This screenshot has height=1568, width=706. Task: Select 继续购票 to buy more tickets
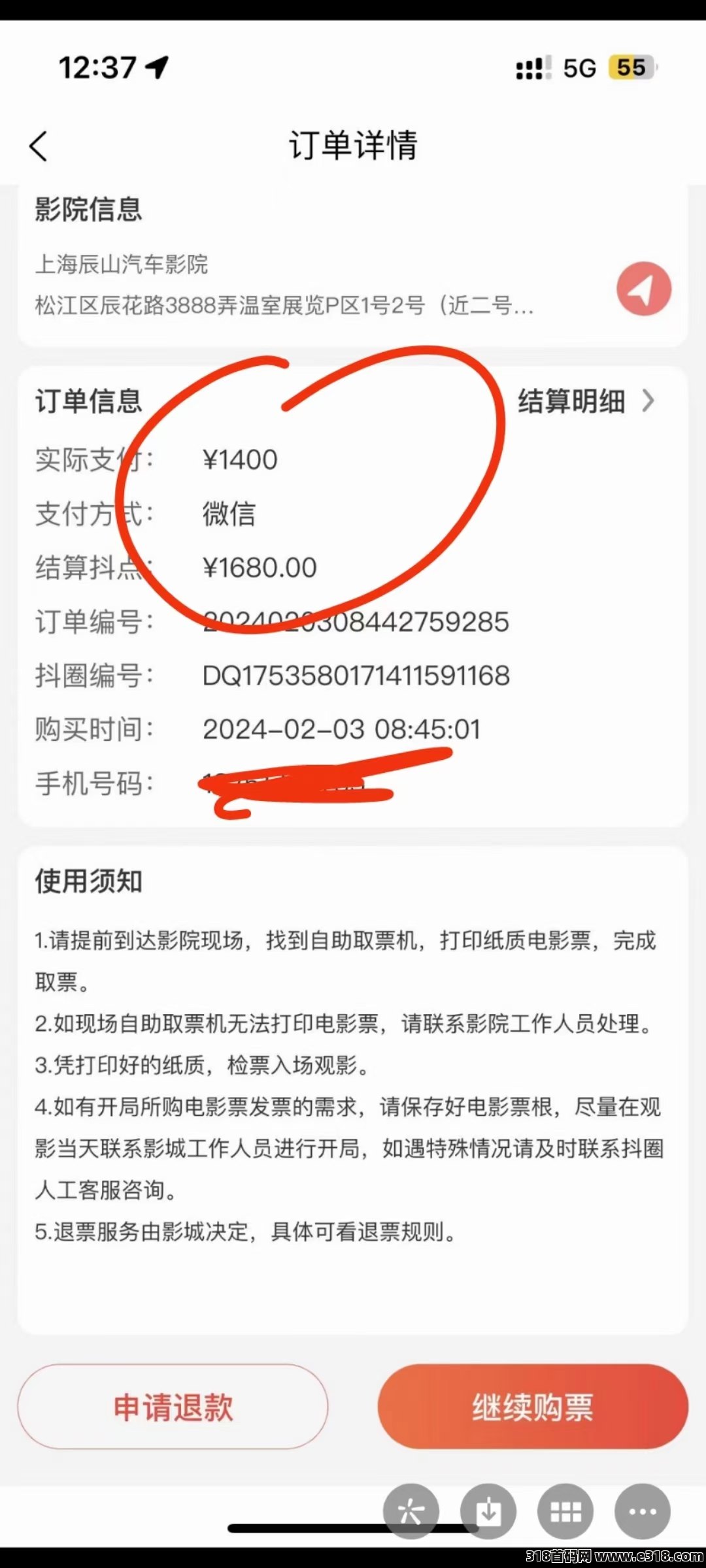(x=533, y=1407)
